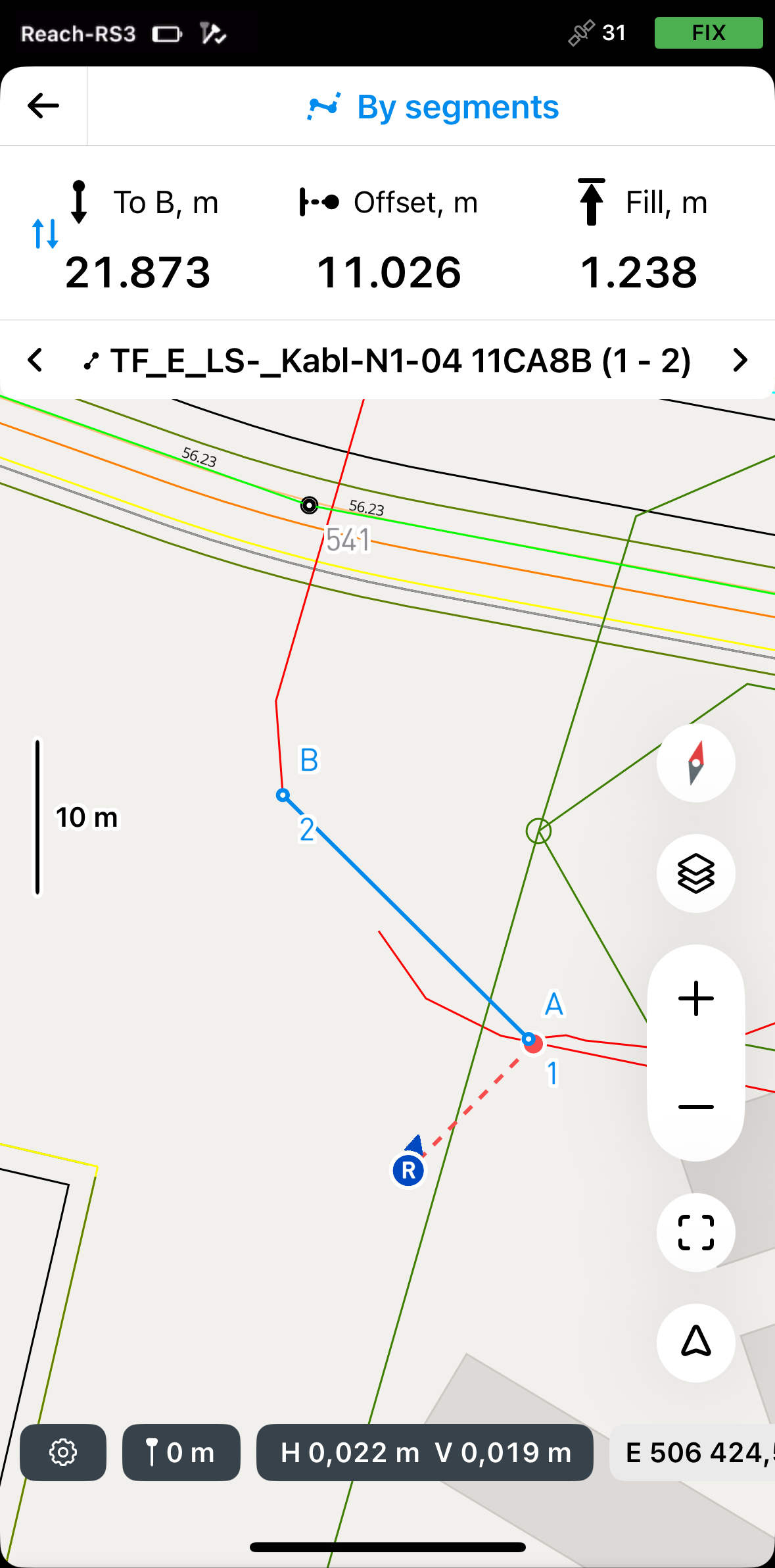Fit the view with frame icon

click(695, 1233)
